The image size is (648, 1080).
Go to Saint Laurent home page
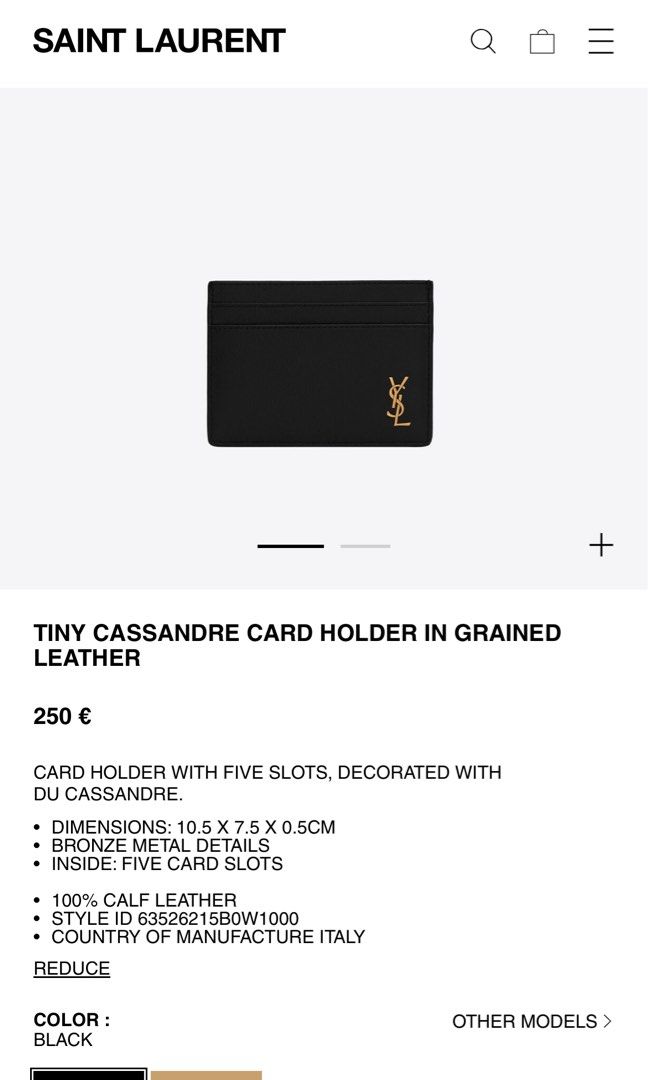click(x=159, y=41)
